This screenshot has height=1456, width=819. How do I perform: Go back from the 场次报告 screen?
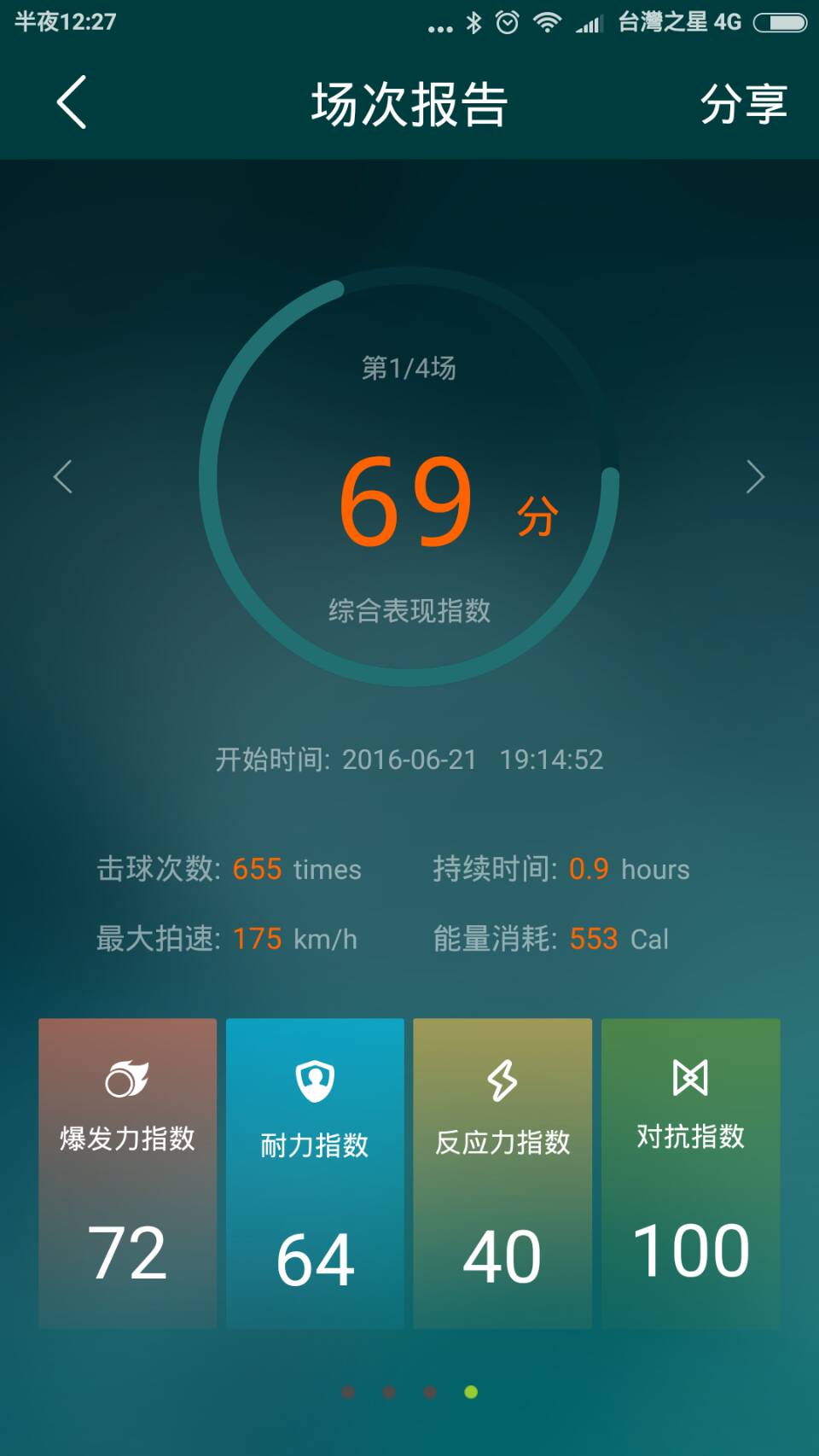click(x=72, y=103)
